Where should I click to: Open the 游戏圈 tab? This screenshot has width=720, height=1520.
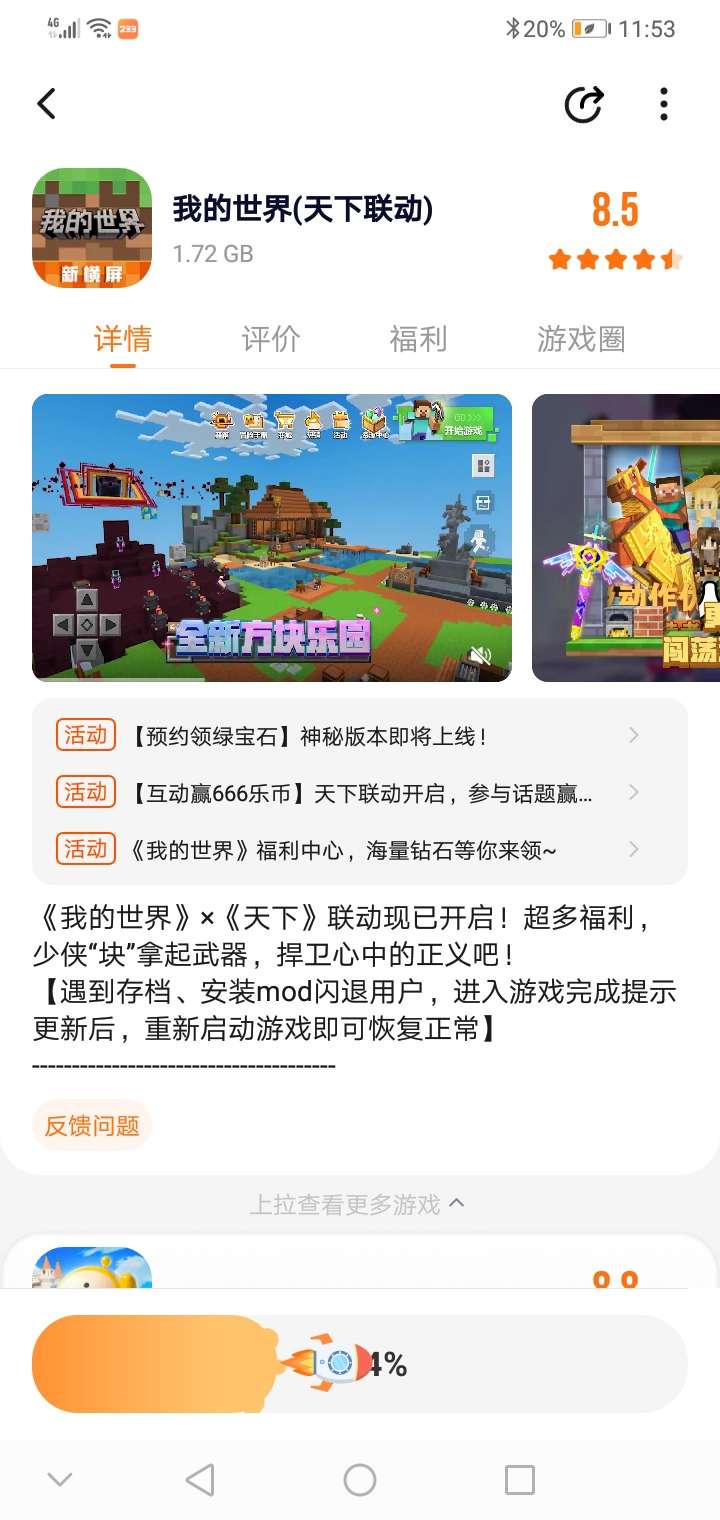tap(581, 339)
